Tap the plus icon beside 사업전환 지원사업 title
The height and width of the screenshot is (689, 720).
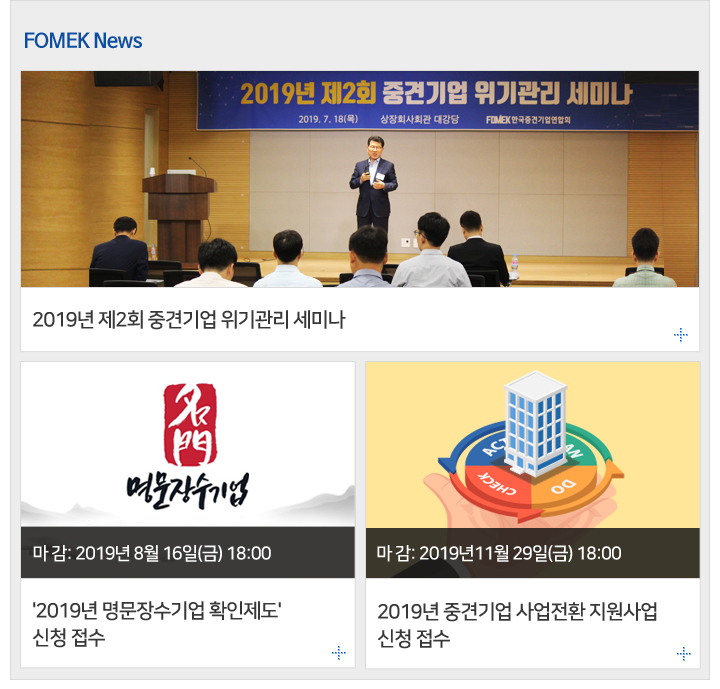point(683,653)
